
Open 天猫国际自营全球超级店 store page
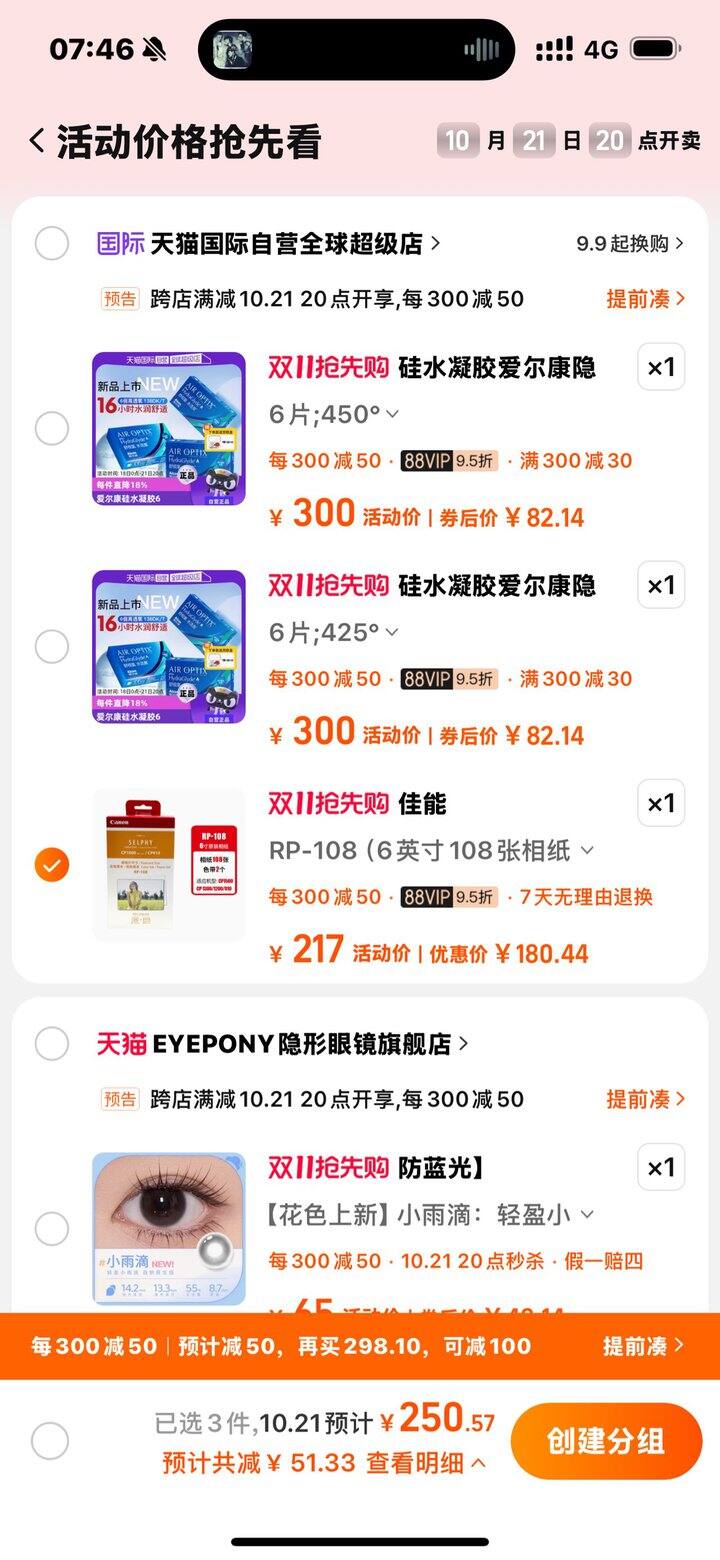pos(295,244)
